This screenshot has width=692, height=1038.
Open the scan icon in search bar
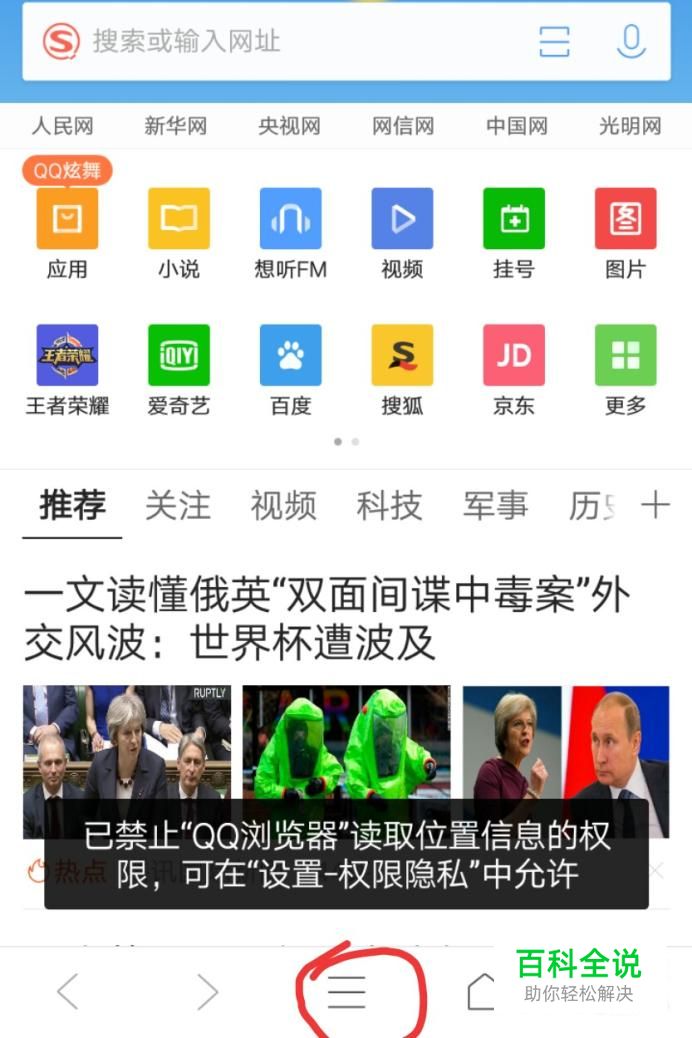point(553,42)
